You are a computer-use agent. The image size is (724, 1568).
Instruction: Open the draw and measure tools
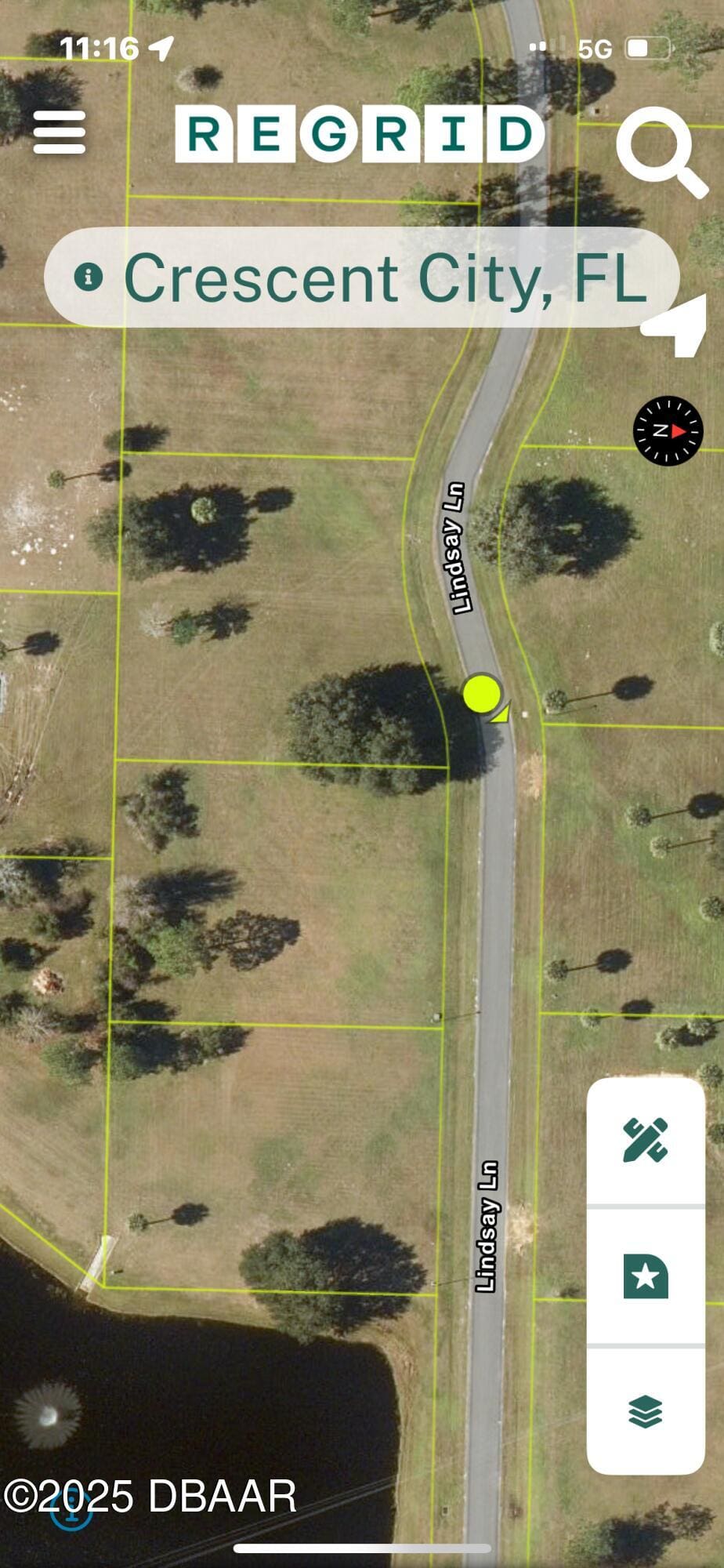[646, 1140]
